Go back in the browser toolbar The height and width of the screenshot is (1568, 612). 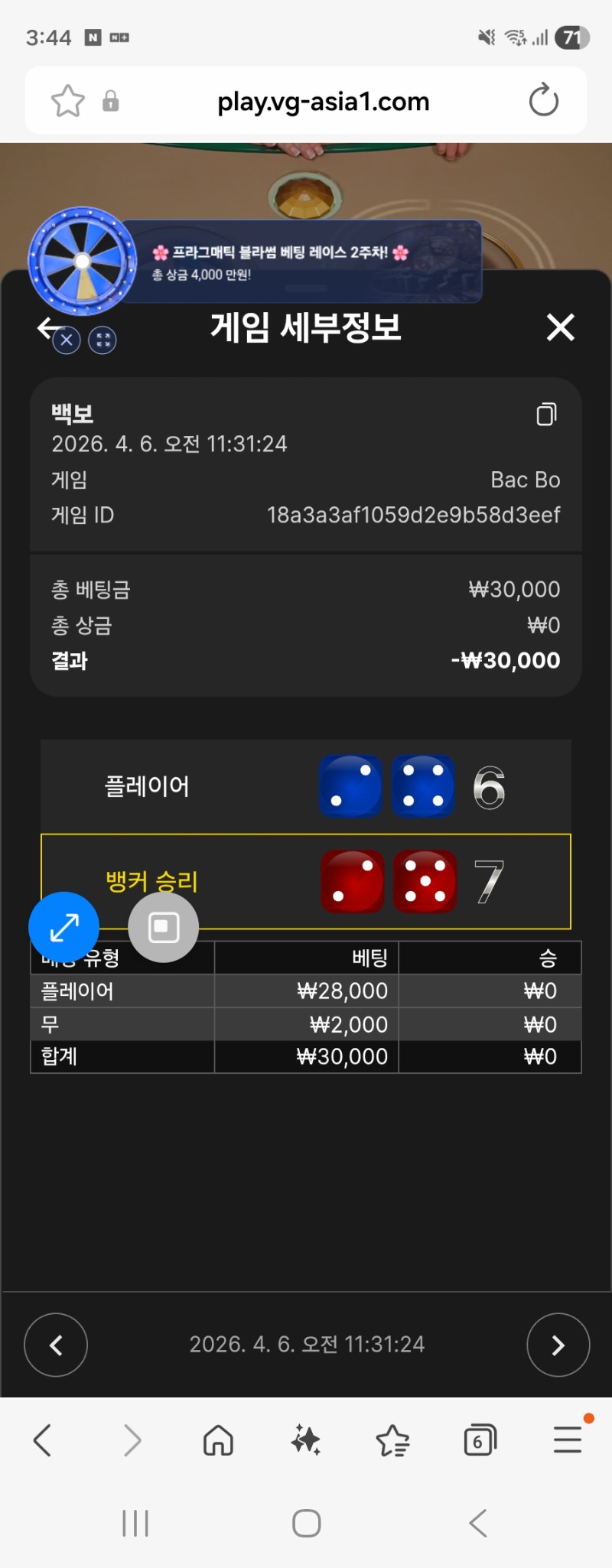[x=43, y=1440]
